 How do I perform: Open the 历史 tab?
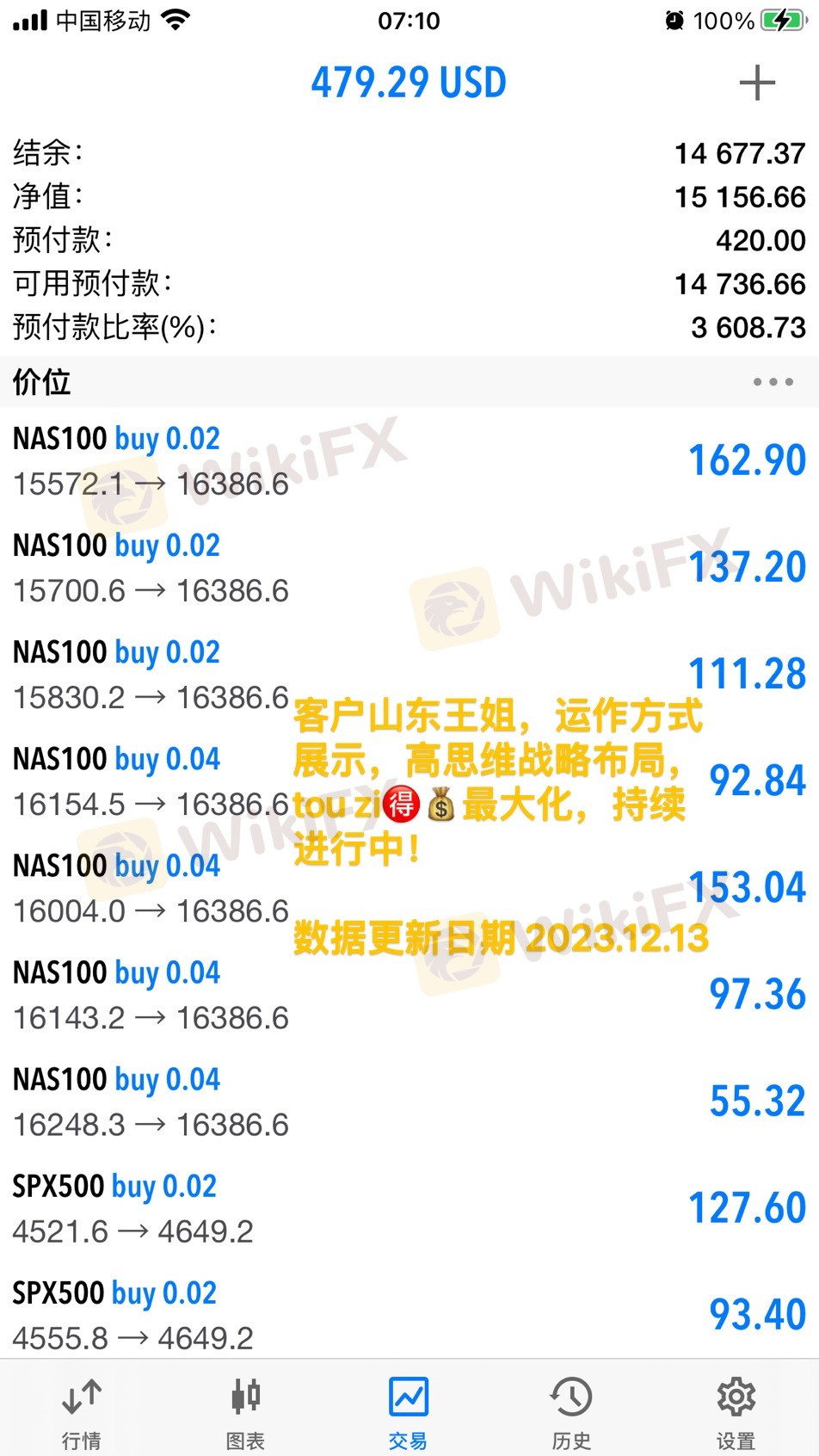tap(571, 1412)
